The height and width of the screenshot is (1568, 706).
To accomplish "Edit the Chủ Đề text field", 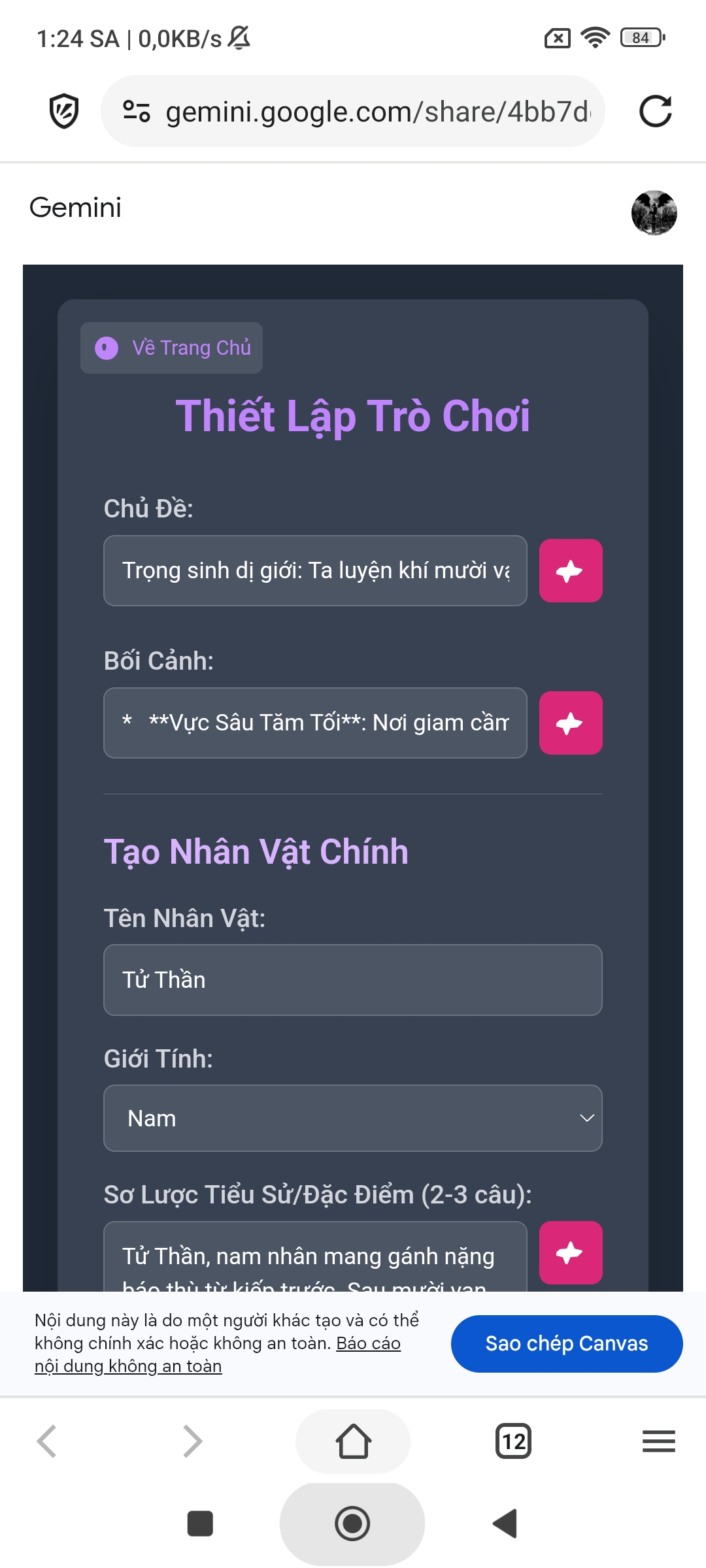I will (315, 570).
